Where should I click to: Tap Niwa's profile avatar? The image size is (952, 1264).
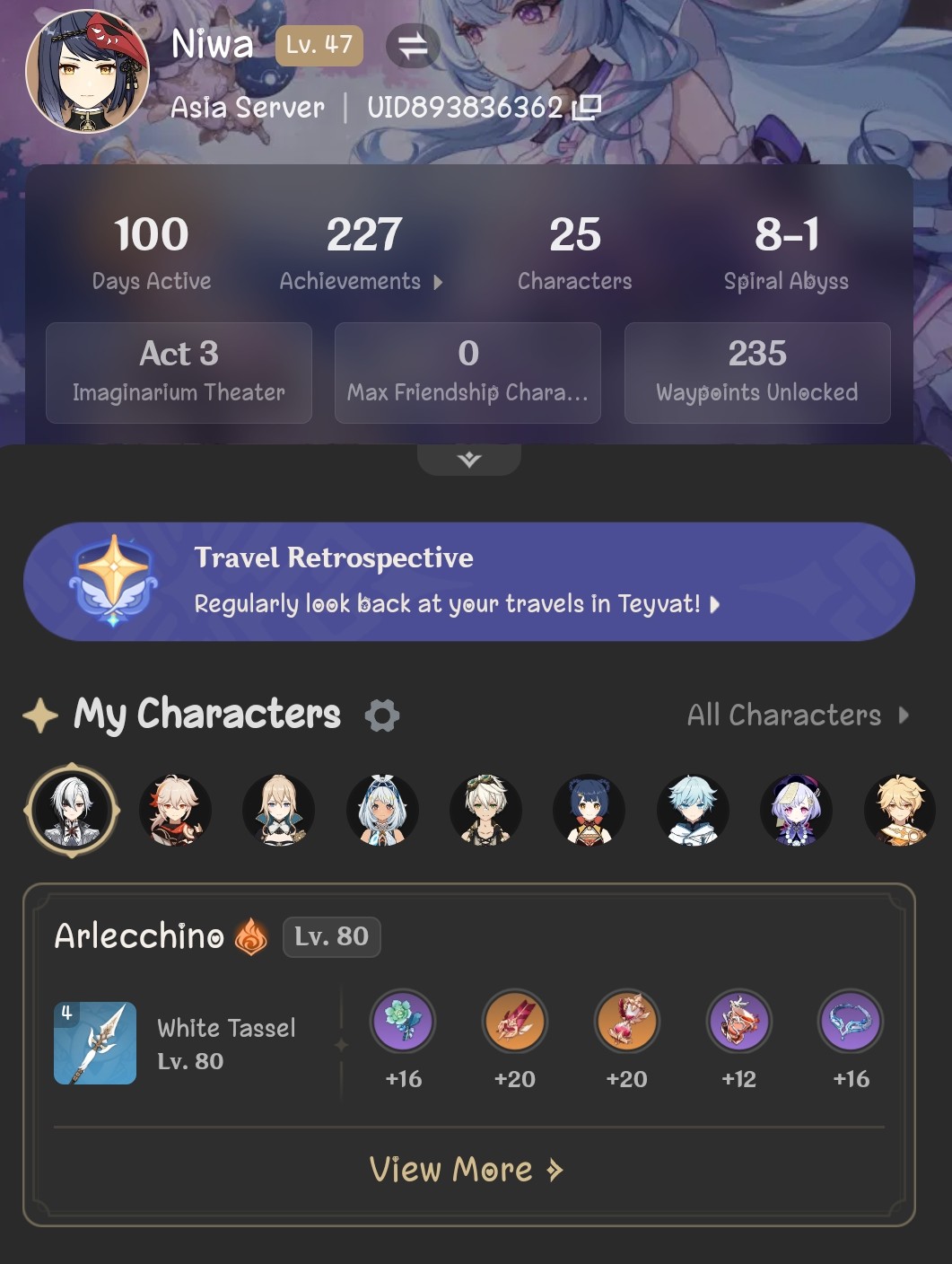click(87, 73)
